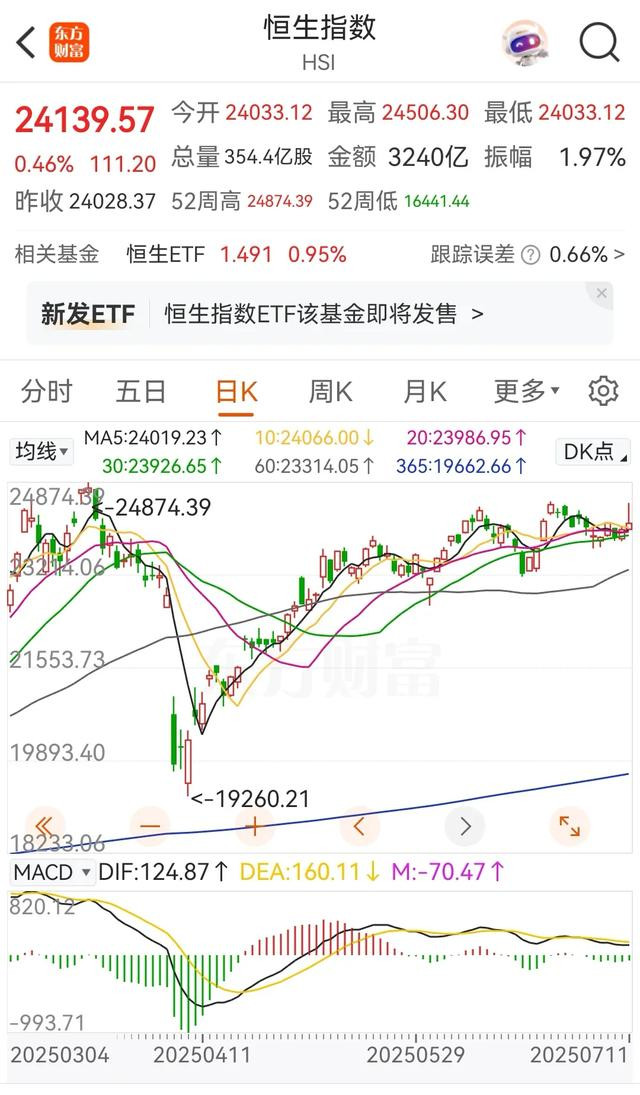Image resolution: width=640 pixels, height=1095 pixels.
Task: Move chart forward with right arrow
Action: coord(465,826)
